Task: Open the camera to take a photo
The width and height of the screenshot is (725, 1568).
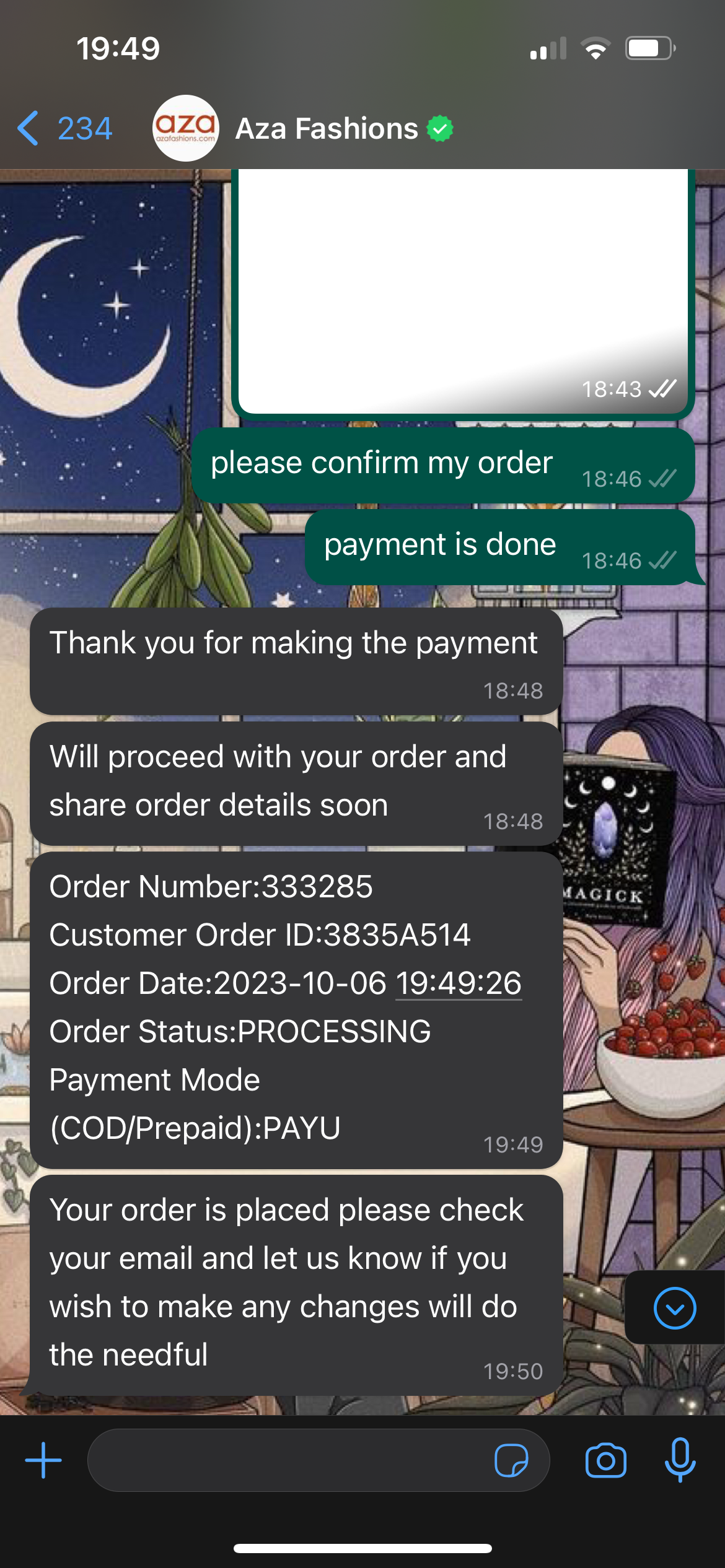Action: pyautogui.click(x=605, y=1460)
